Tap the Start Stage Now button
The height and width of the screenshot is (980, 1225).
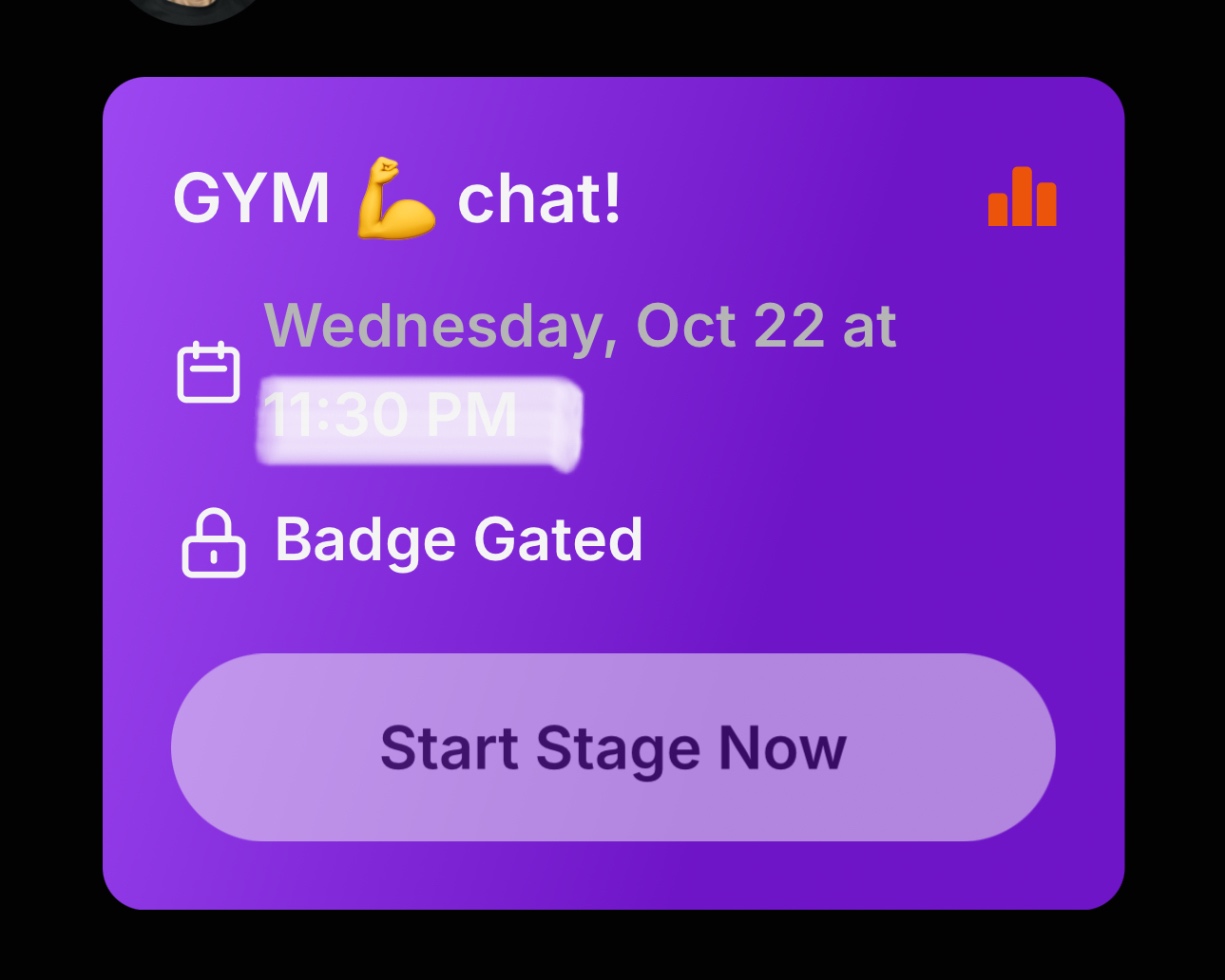click(613, 747)
